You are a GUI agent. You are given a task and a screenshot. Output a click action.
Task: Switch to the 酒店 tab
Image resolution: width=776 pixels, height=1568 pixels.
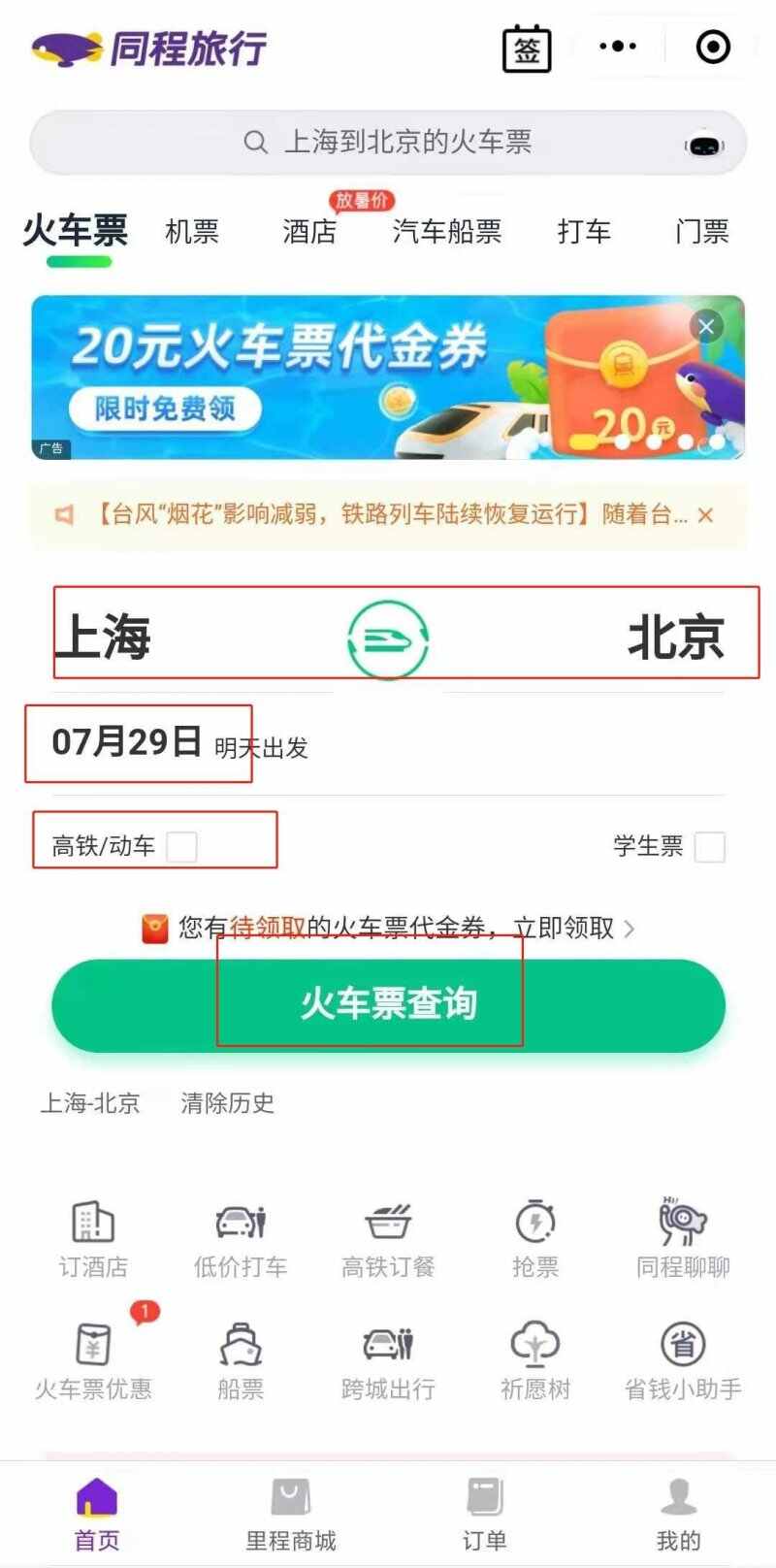point(309,232)
